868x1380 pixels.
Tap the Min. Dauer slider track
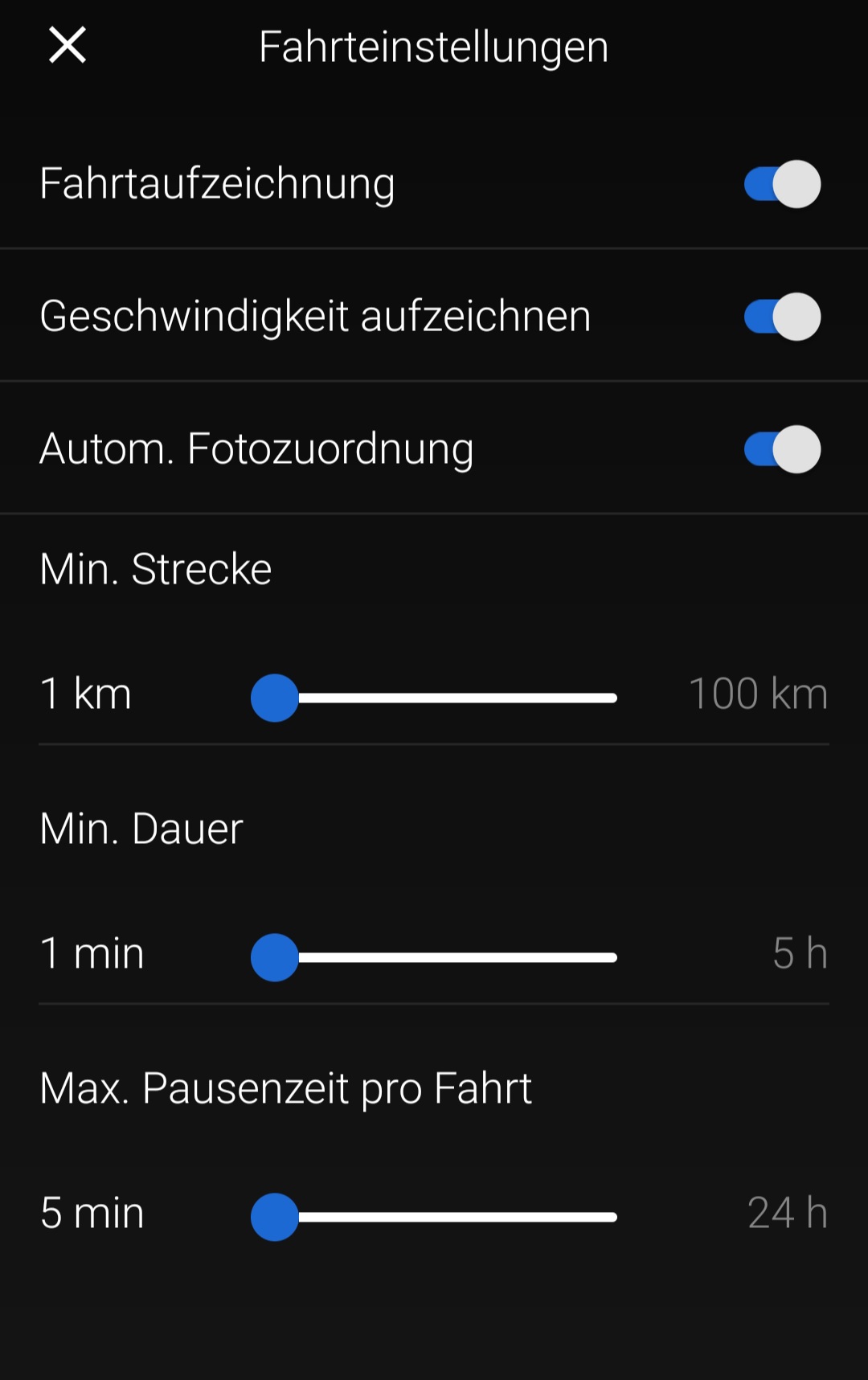[434, 957]
